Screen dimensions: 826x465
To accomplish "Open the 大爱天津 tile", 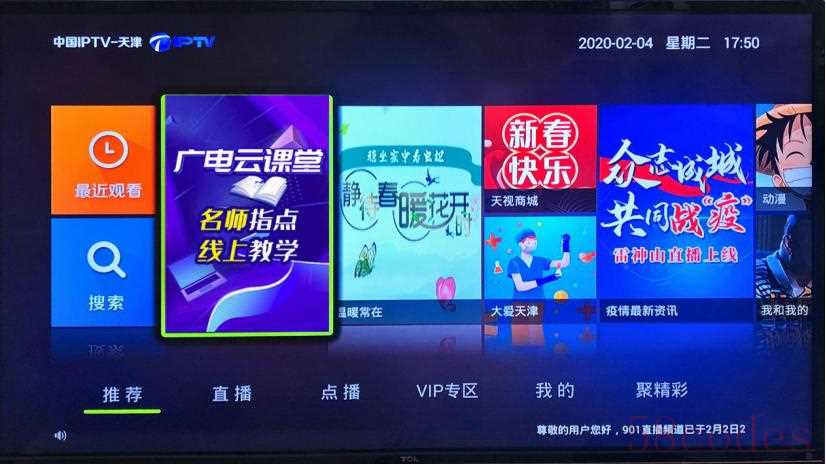I will click(x=540, y=269).
